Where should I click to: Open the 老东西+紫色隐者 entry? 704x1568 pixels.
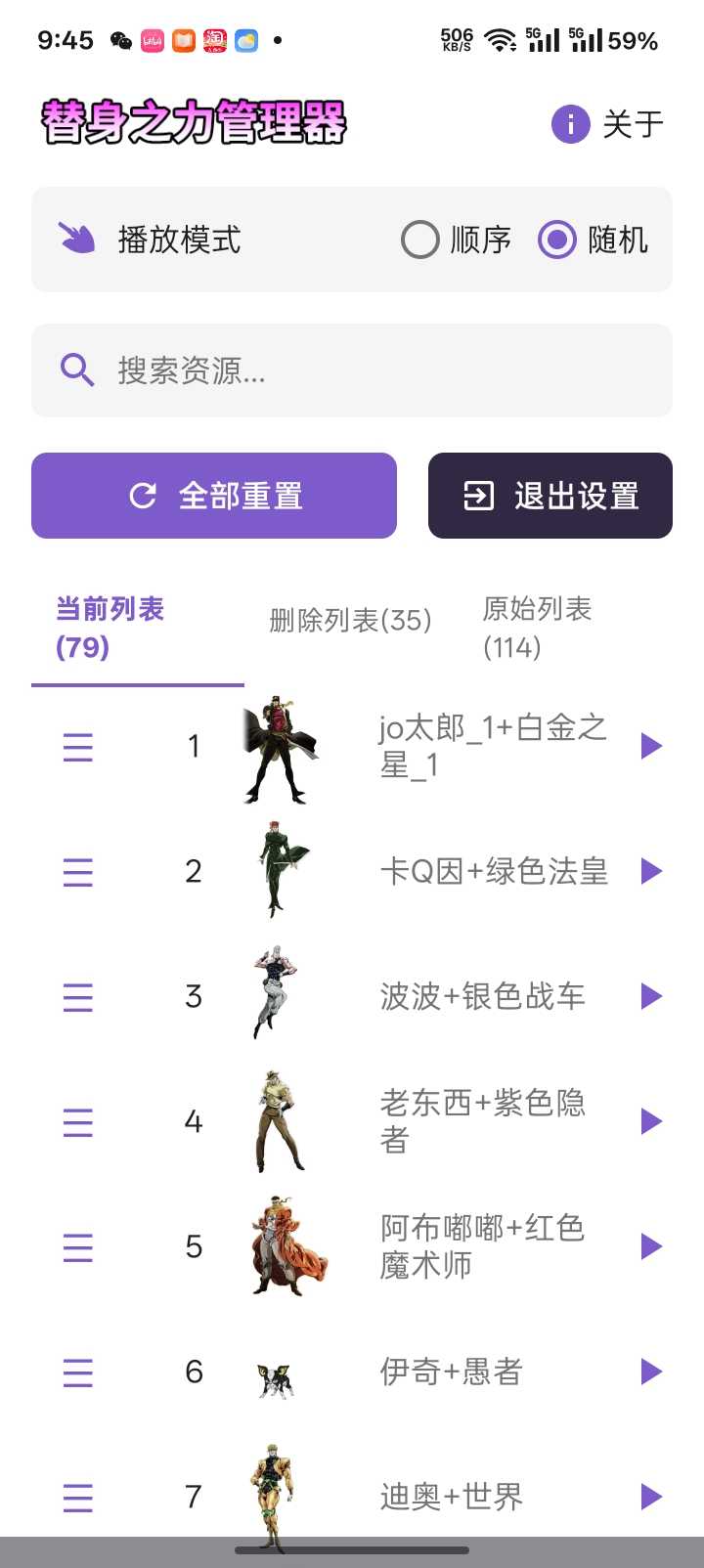pos(482,1121)
